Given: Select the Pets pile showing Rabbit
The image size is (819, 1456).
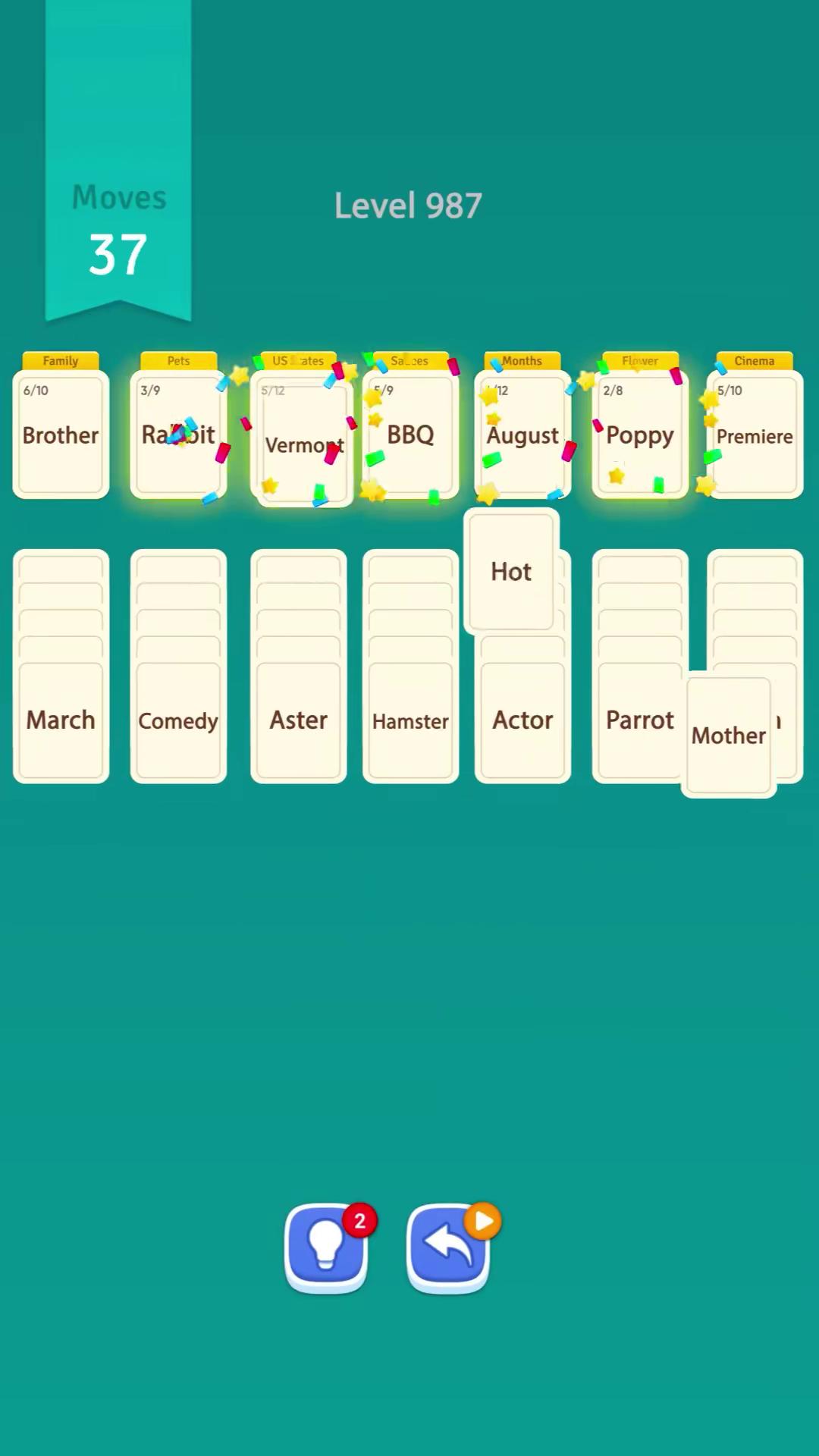Looking at the screenshot, I should tap(178, 425).
